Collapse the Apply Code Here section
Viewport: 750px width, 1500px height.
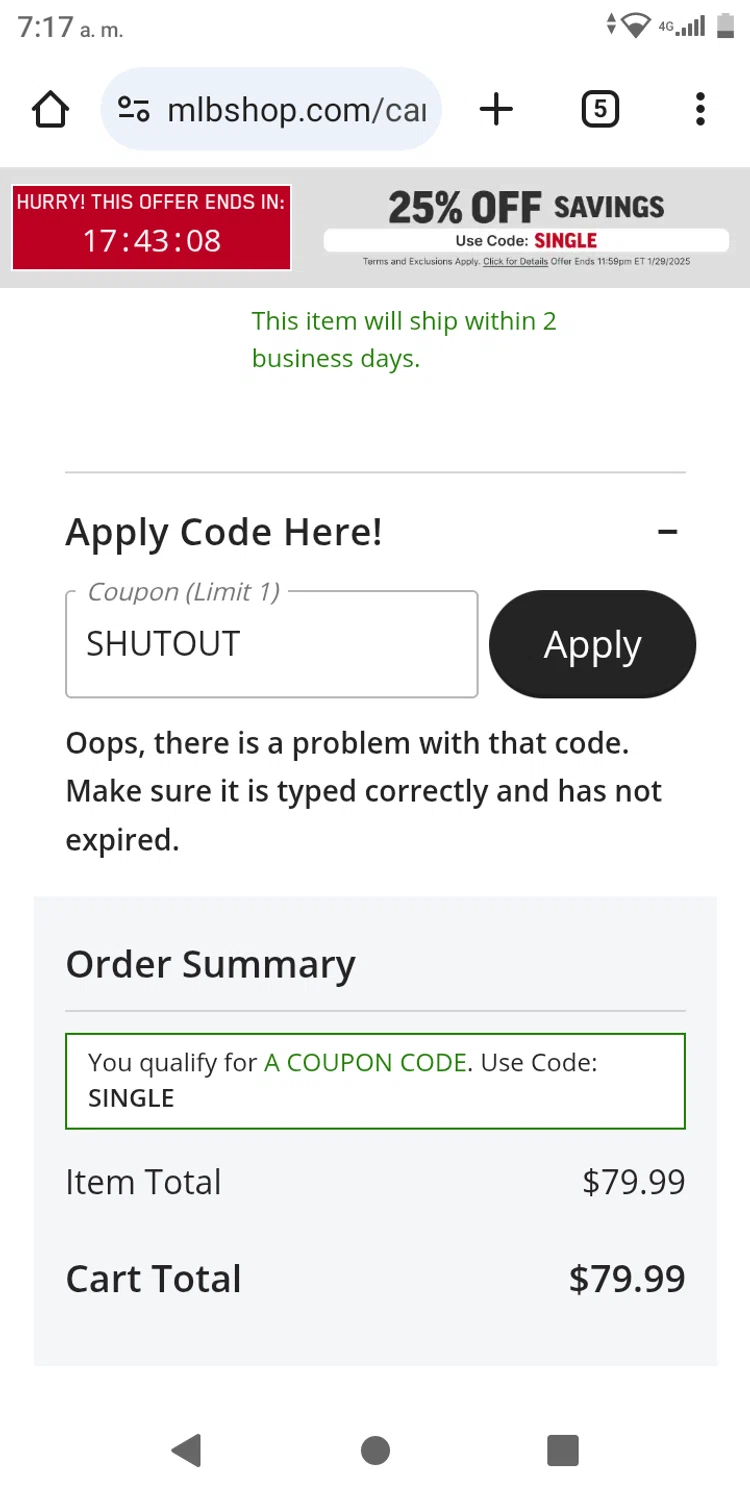pos(668,532)
